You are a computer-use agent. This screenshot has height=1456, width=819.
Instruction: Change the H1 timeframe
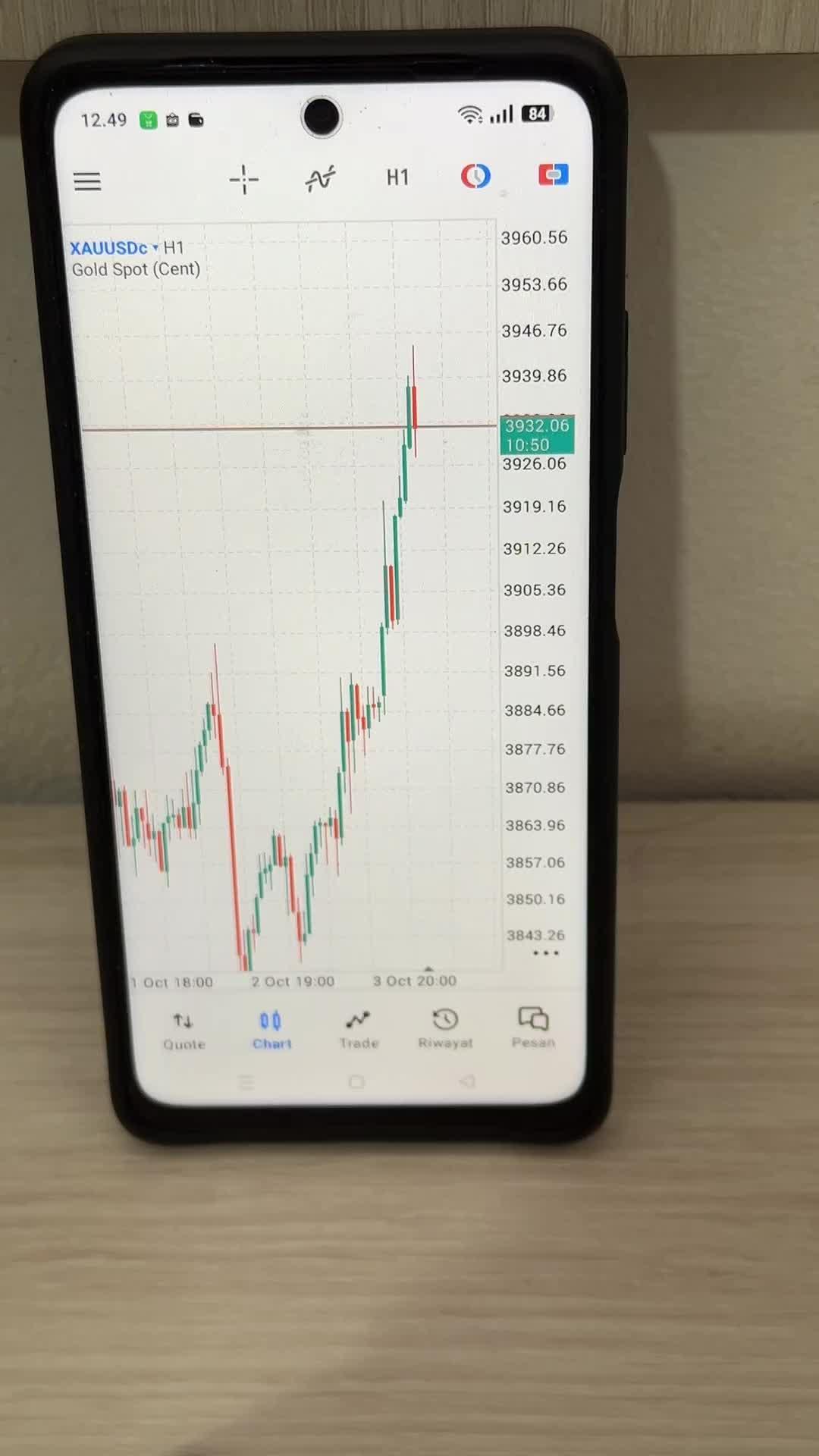[x=397, y=177]
